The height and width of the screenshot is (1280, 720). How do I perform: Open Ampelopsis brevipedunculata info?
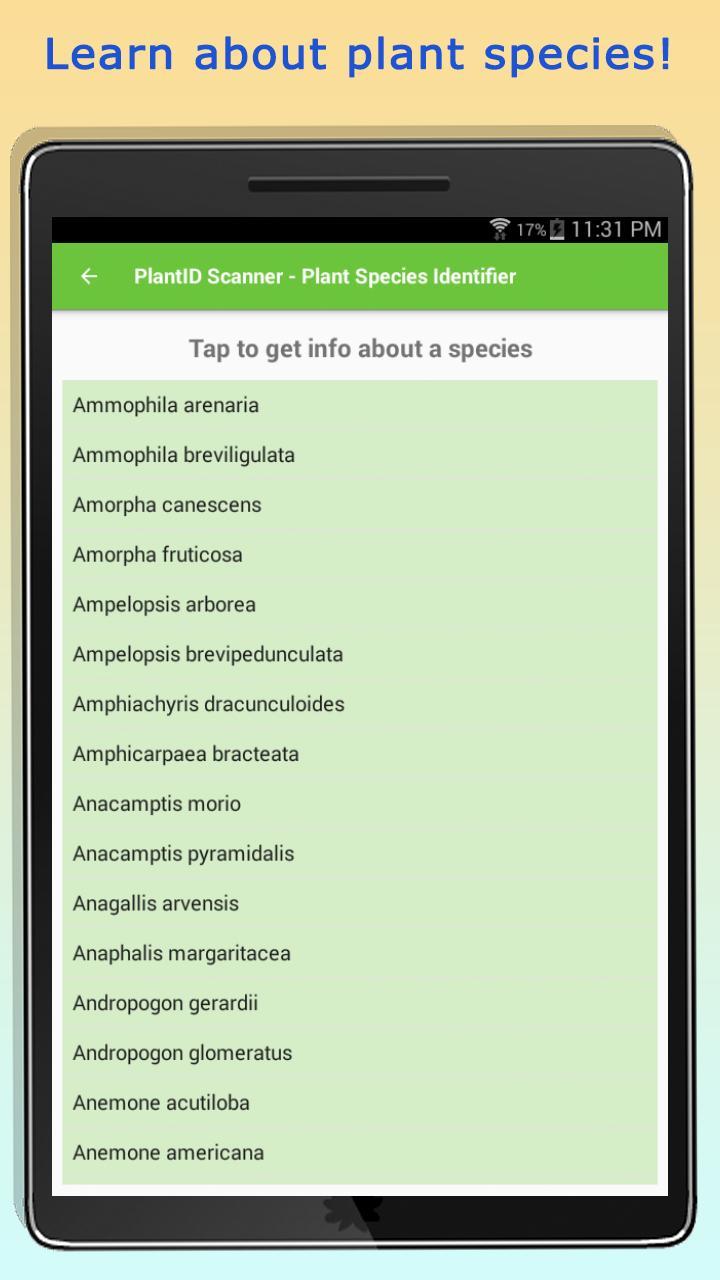coord(207,654)
